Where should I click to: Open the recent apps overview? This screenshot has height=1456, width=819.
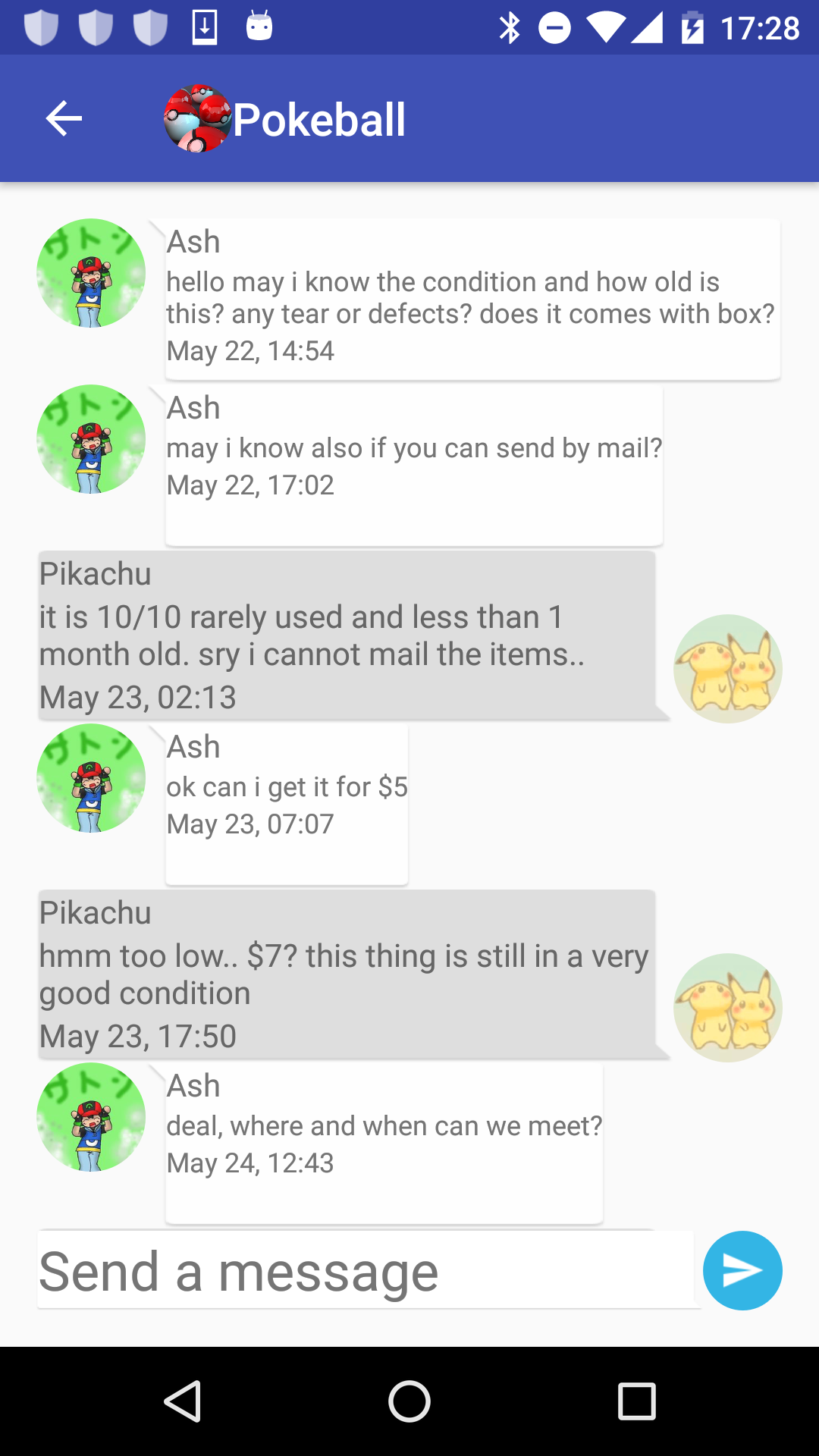tap(636, 1401)
